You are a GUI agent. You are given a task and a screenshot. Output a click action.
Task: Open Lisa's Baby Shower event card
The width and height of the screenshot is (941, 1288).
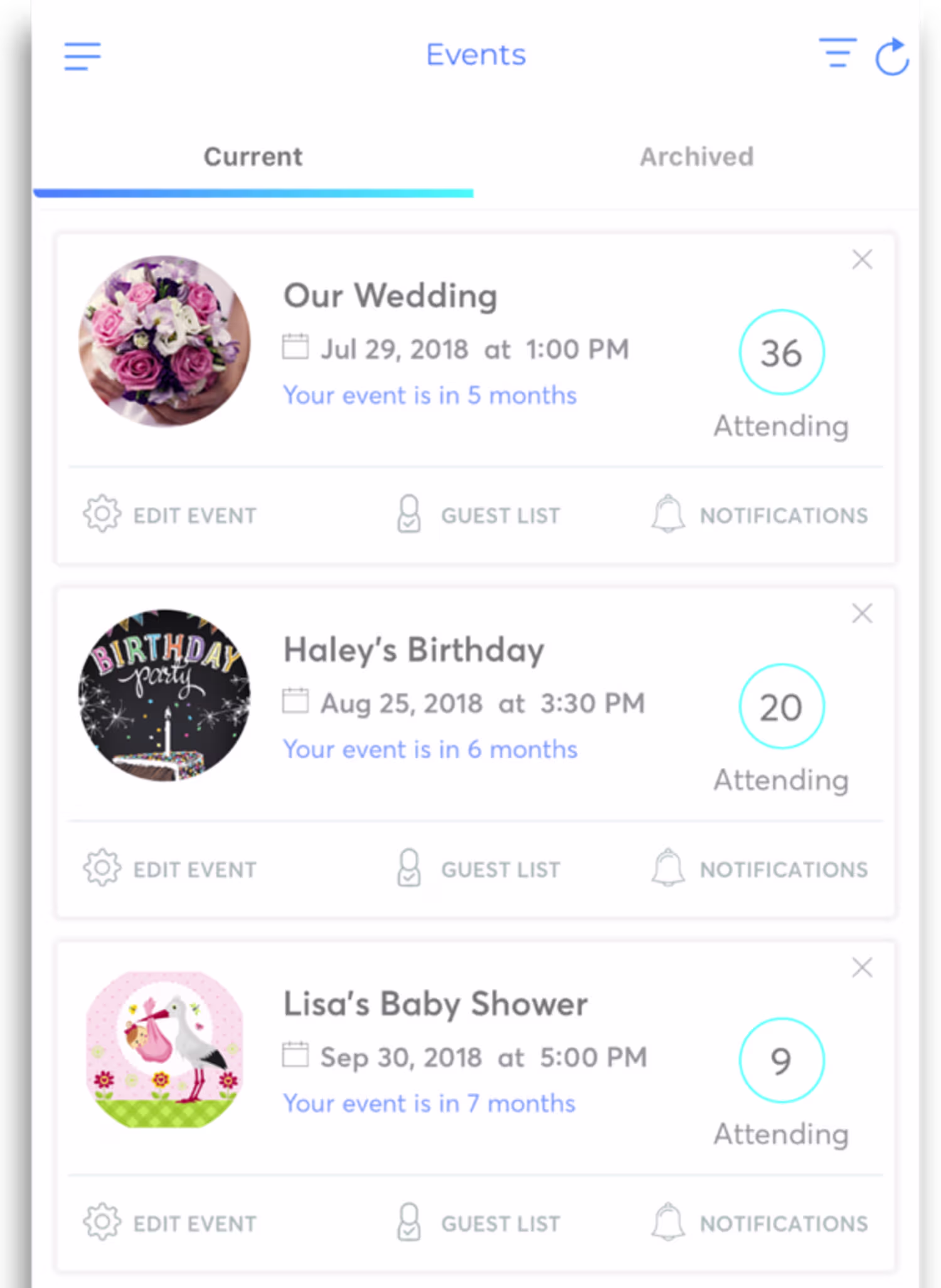click(x=435, y=1004)
